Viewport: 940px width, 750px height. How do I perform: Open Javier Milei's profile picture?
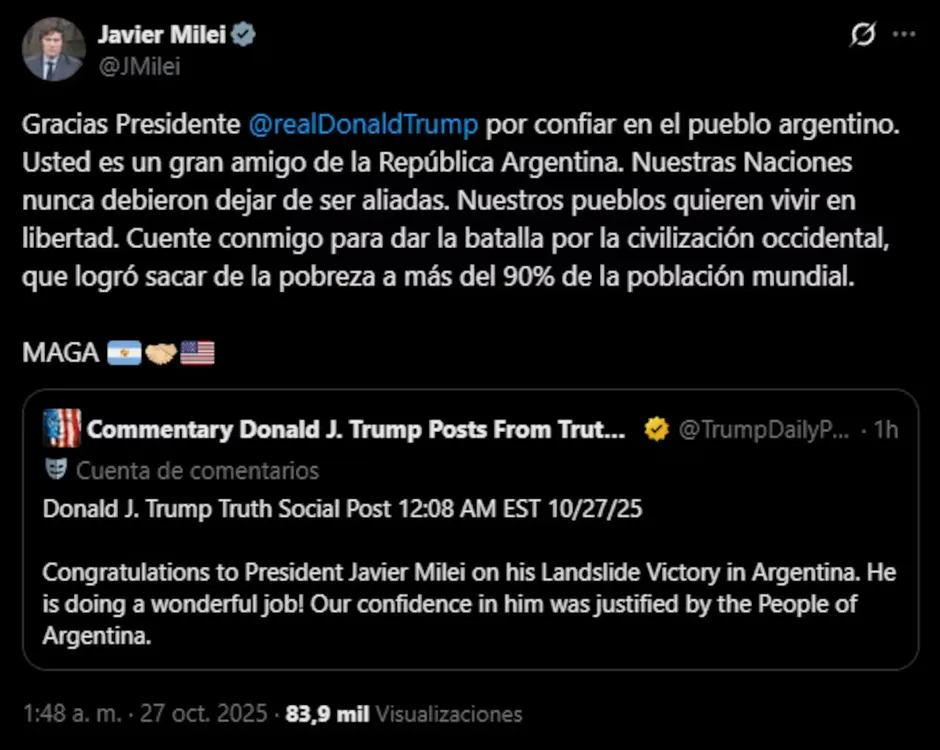point(53,49)
